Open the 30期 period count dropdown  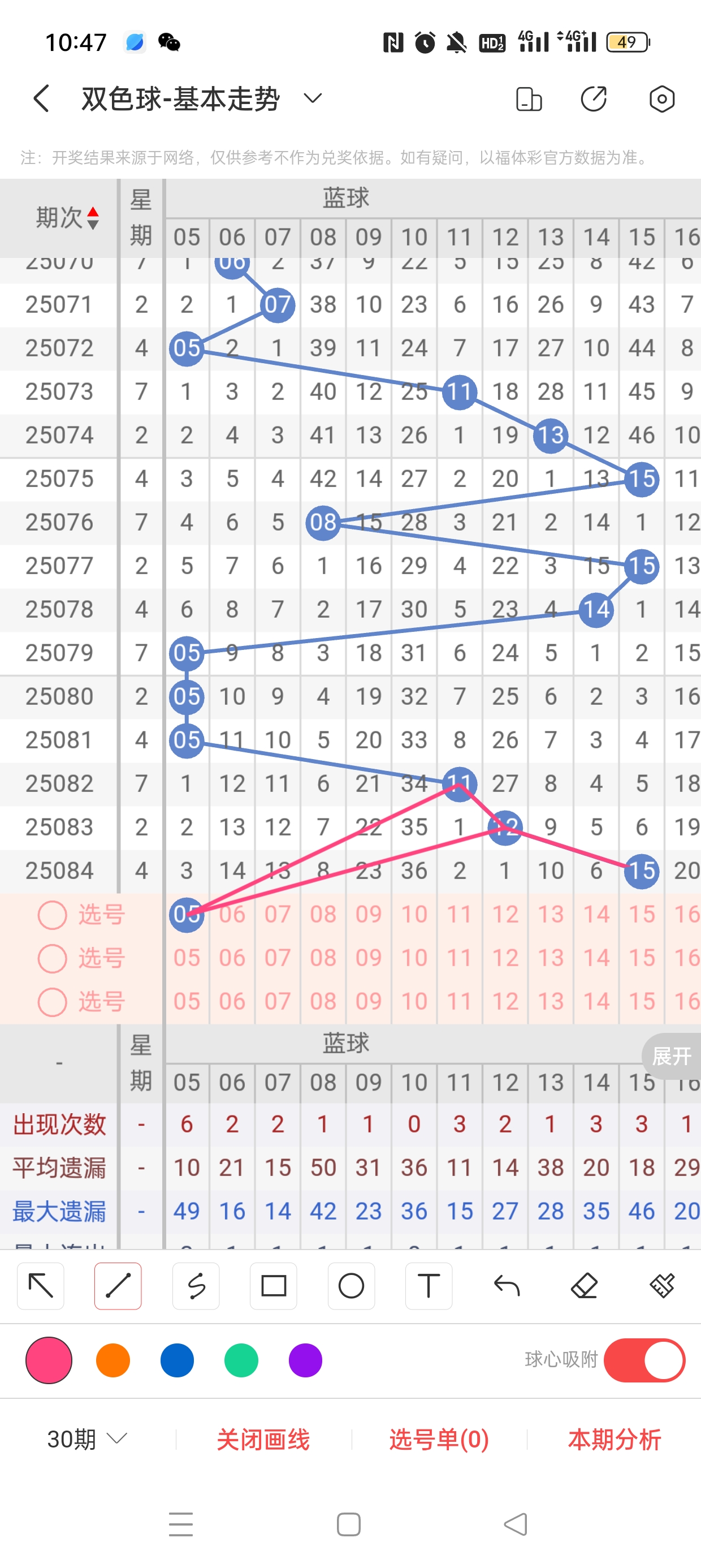pos(87,1439)
